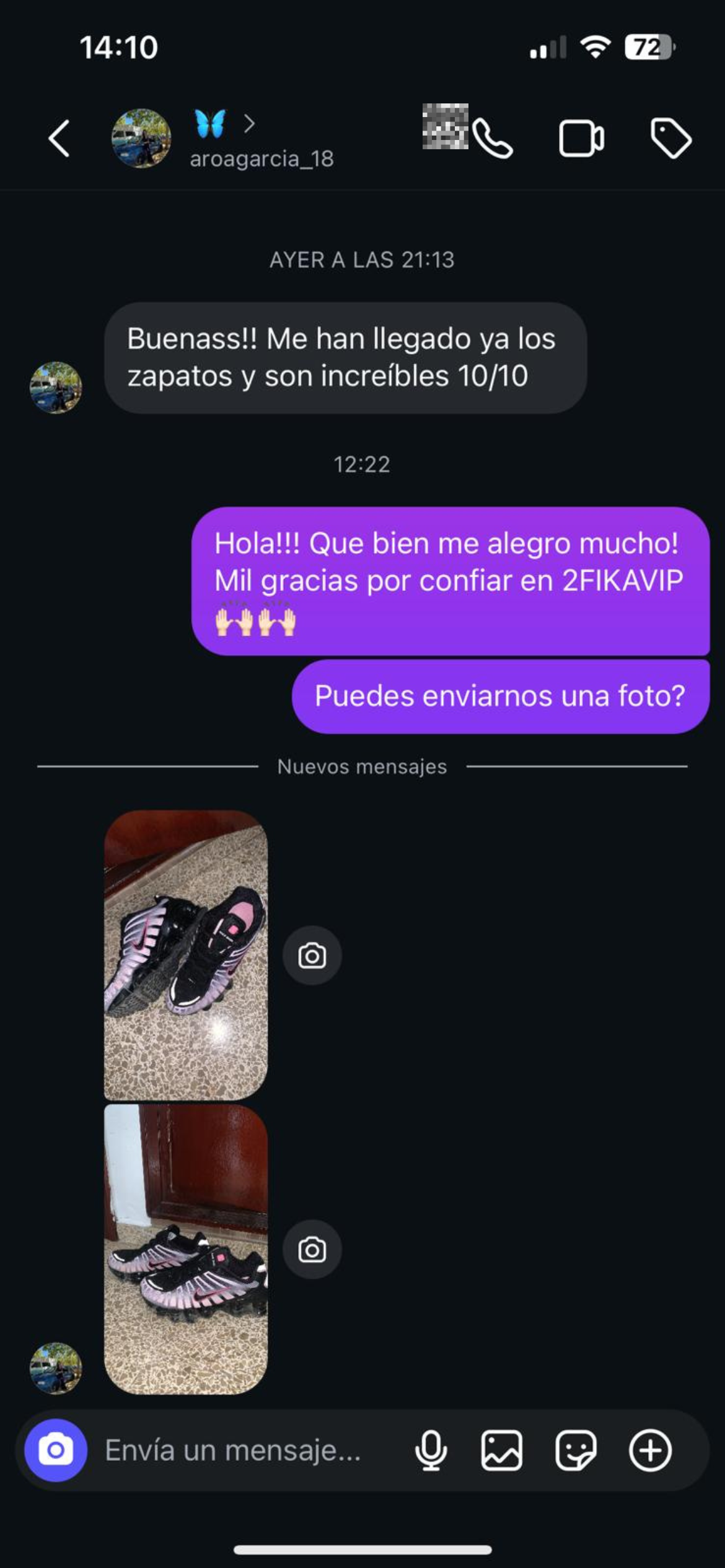This screenshot has width=725, height=1568.
Task: Expand aroagarcia_18's profile details via the chevron
Action: pyautogui.click(x=251, y=125)
